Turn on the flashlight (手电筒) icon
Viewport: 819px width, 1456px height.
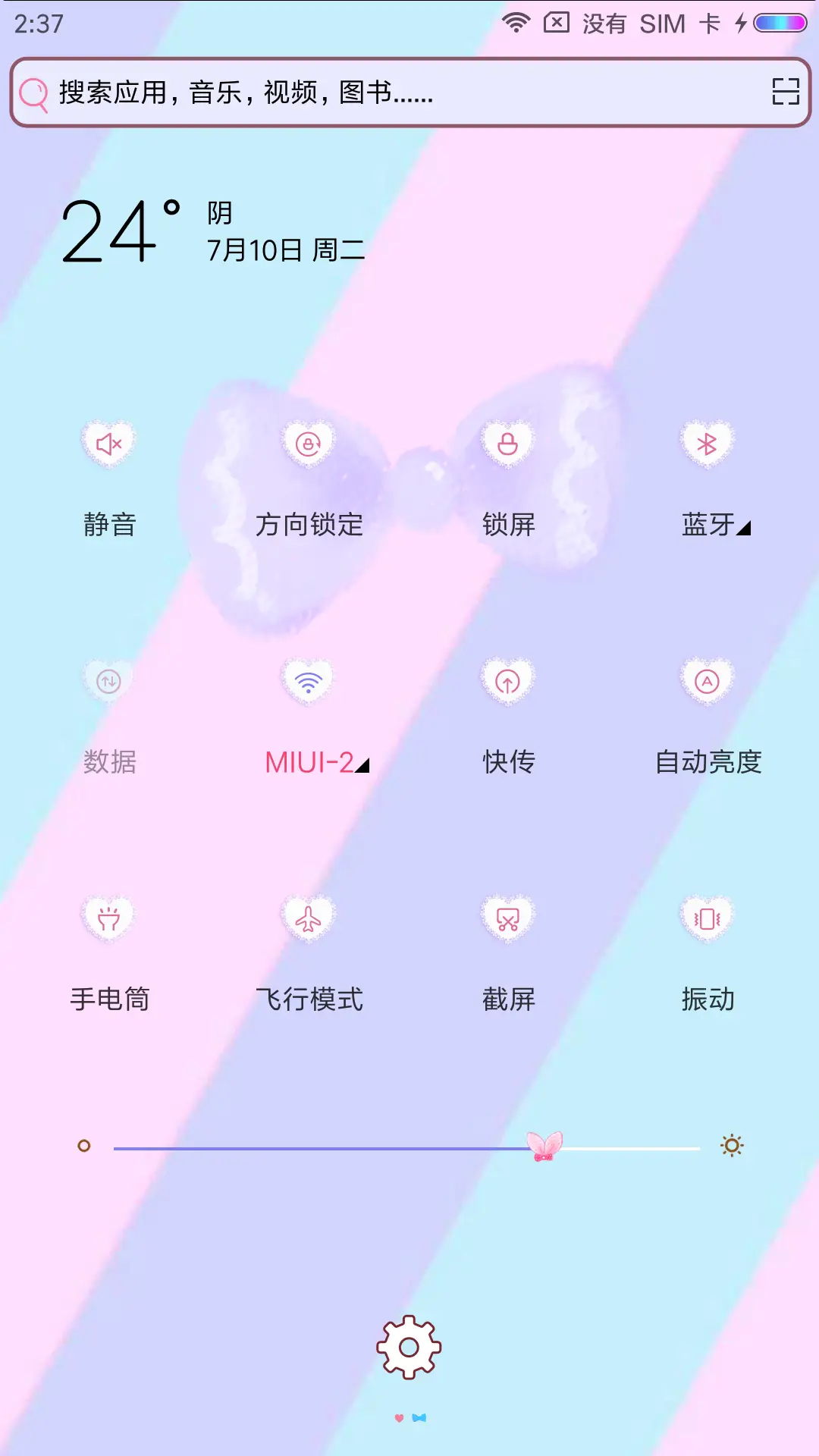[108, 918]
